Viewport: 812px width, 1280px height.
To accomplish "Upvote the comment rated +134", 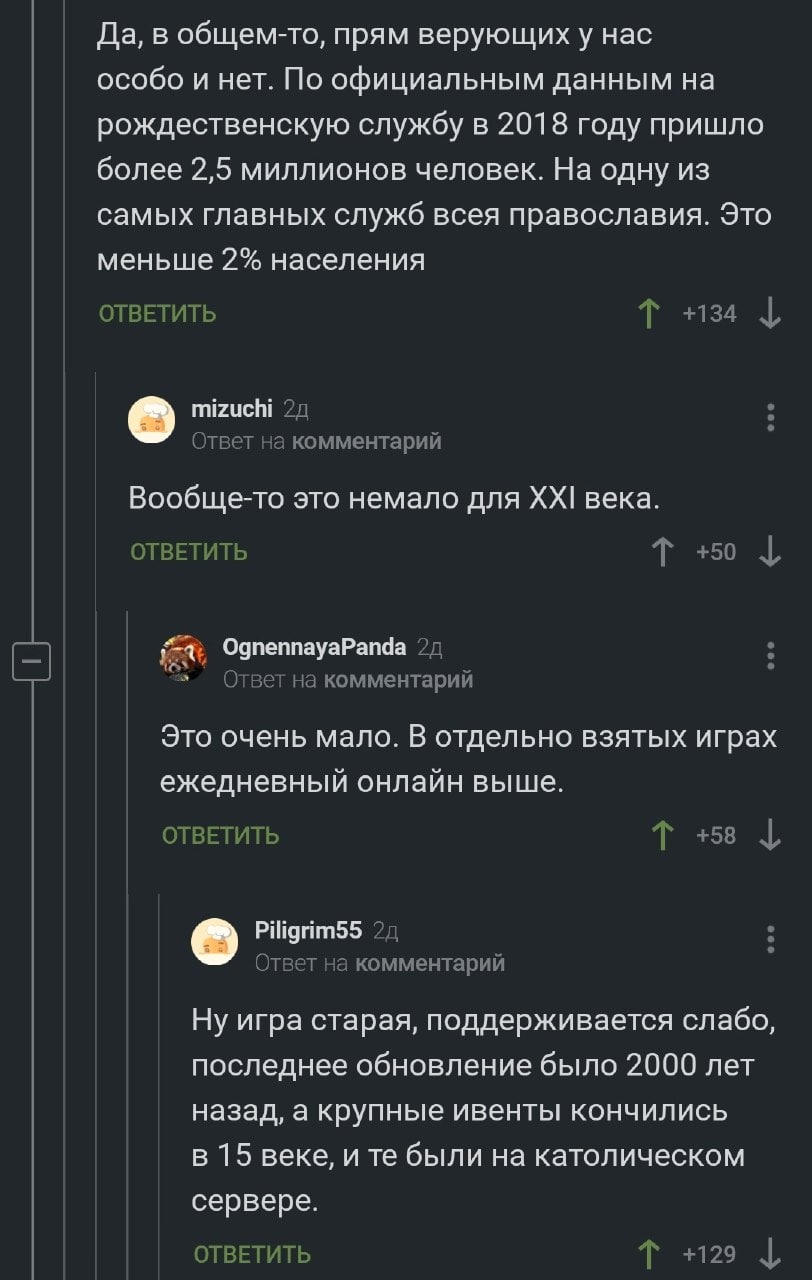I will click(x=649, y=314).
